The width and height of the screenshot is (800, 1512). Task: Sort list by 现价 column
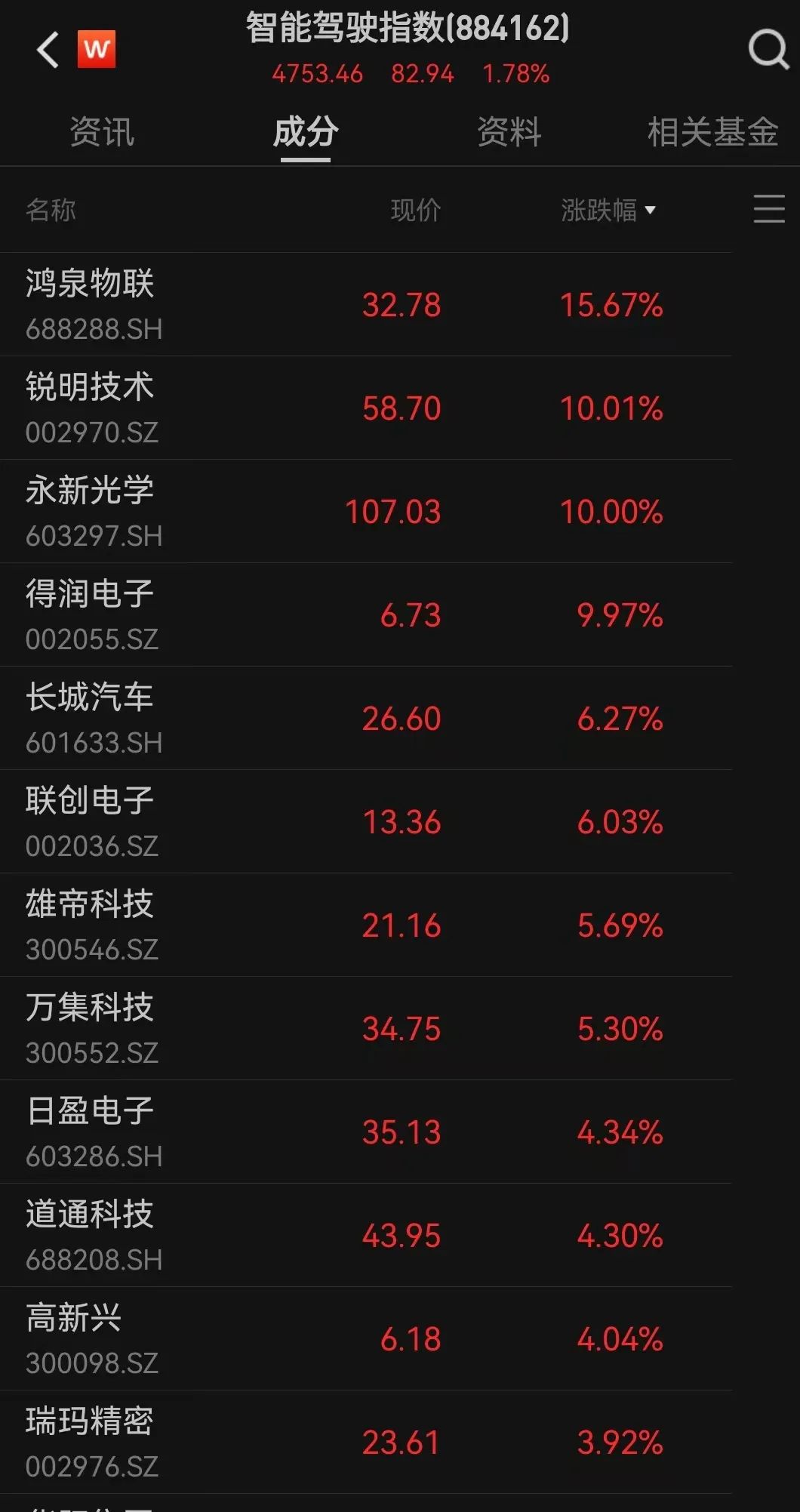pos(415,210)
